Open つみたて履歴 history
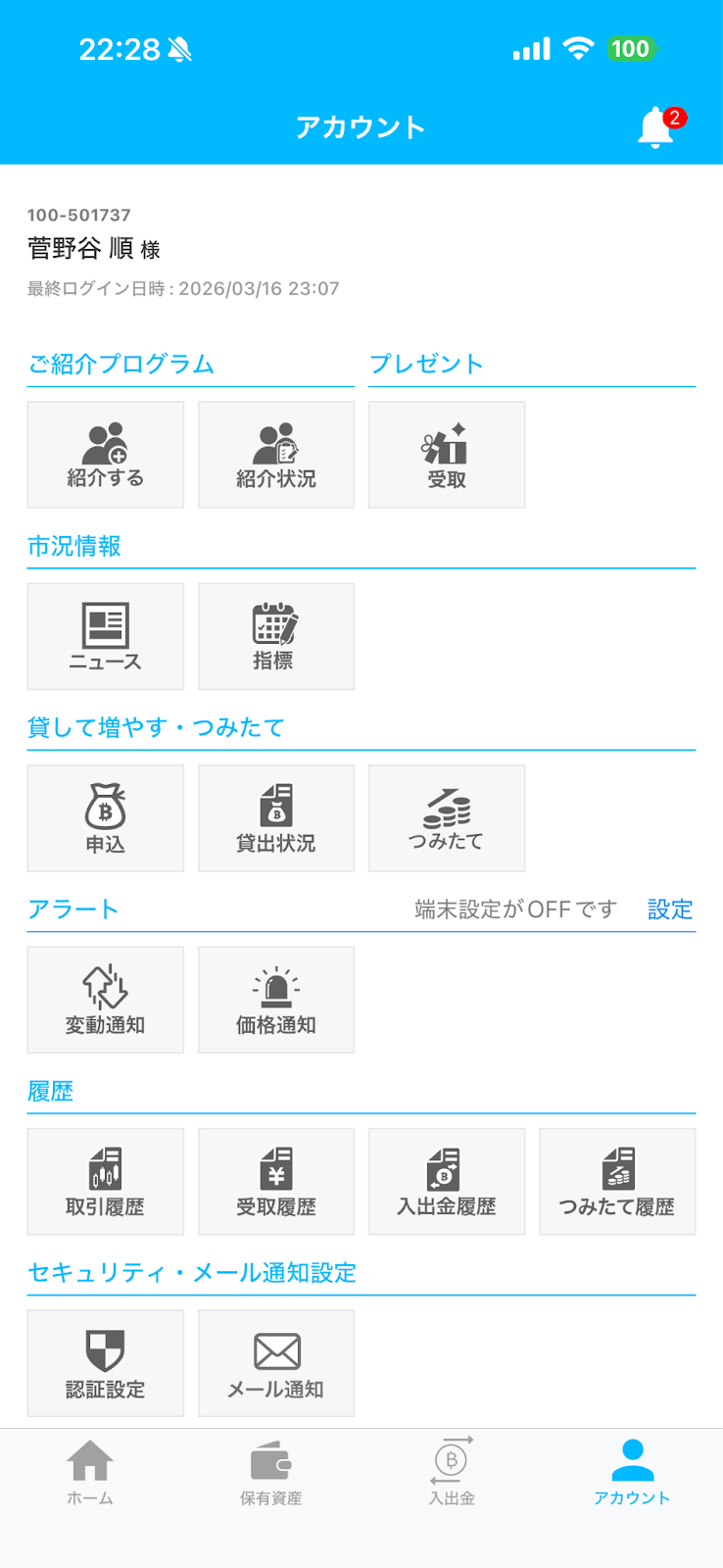723x1568 pixels. pyautogui.click(x=617, y=1181)
